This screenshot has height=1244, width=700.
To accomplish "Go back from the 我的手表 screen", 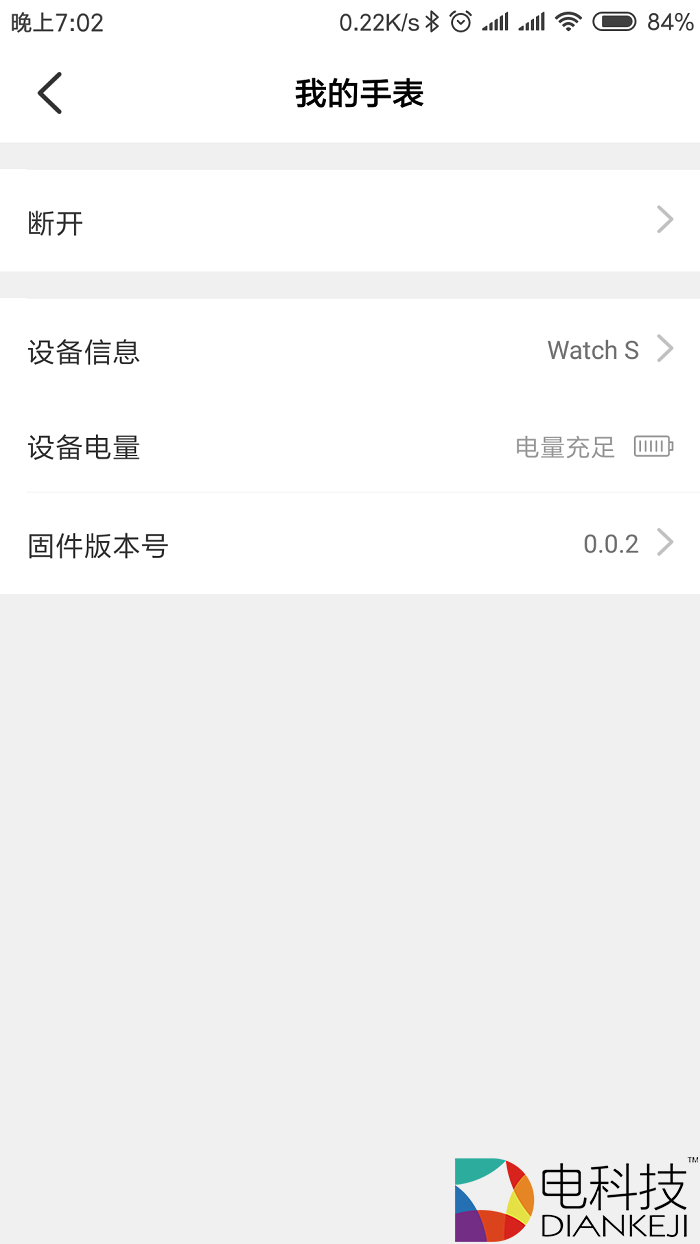I will (x=50, y=93).
